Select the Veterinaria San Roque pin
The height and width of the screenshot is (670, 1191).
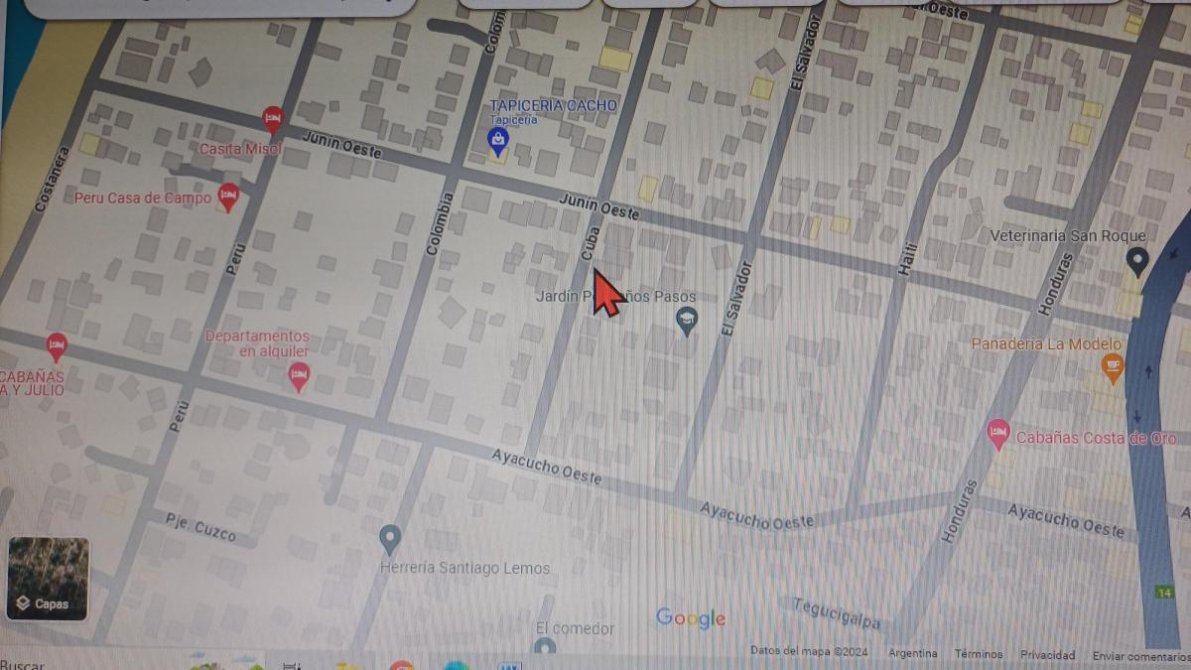click(x=1137, y=262)
